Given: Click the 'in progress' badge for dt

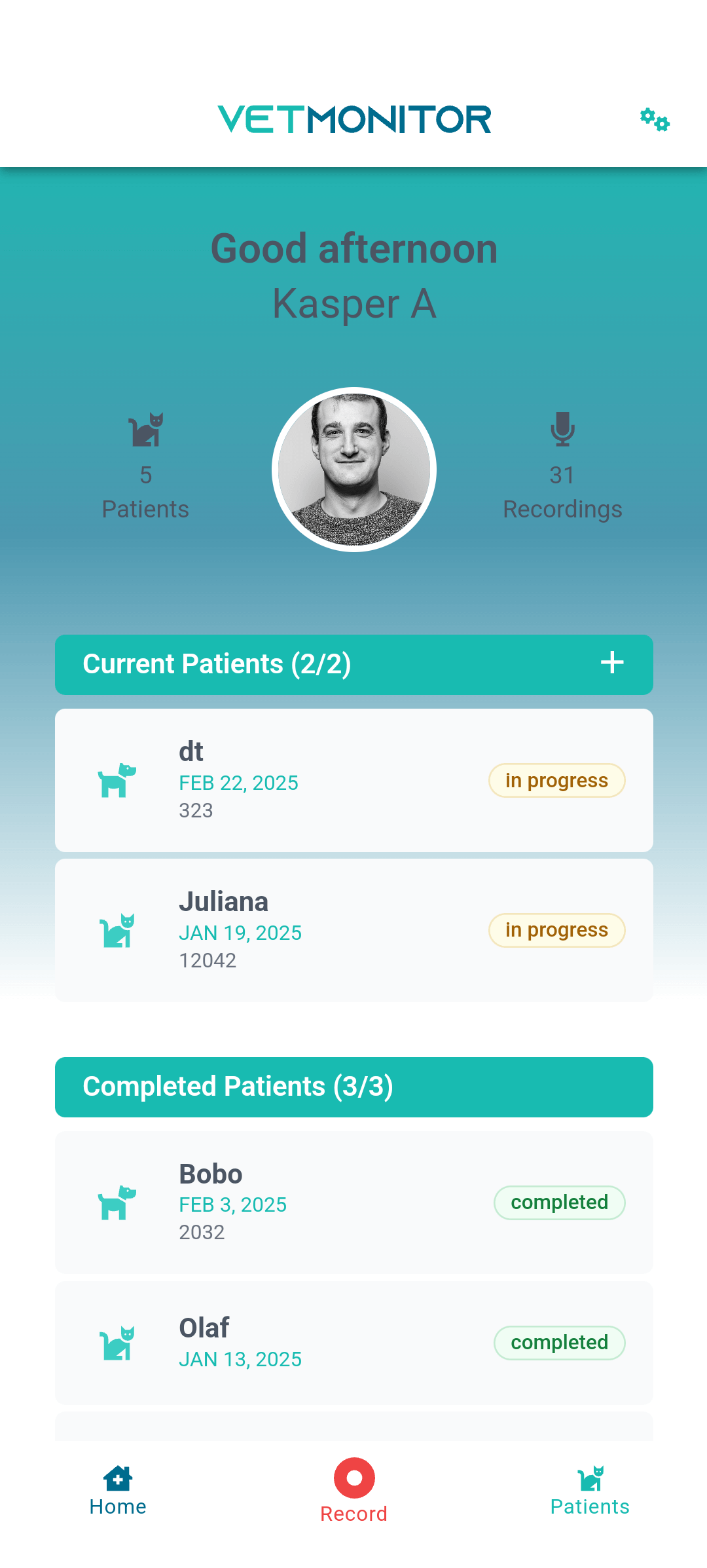Looking at the screenshot, I should (x=556, y=780).
